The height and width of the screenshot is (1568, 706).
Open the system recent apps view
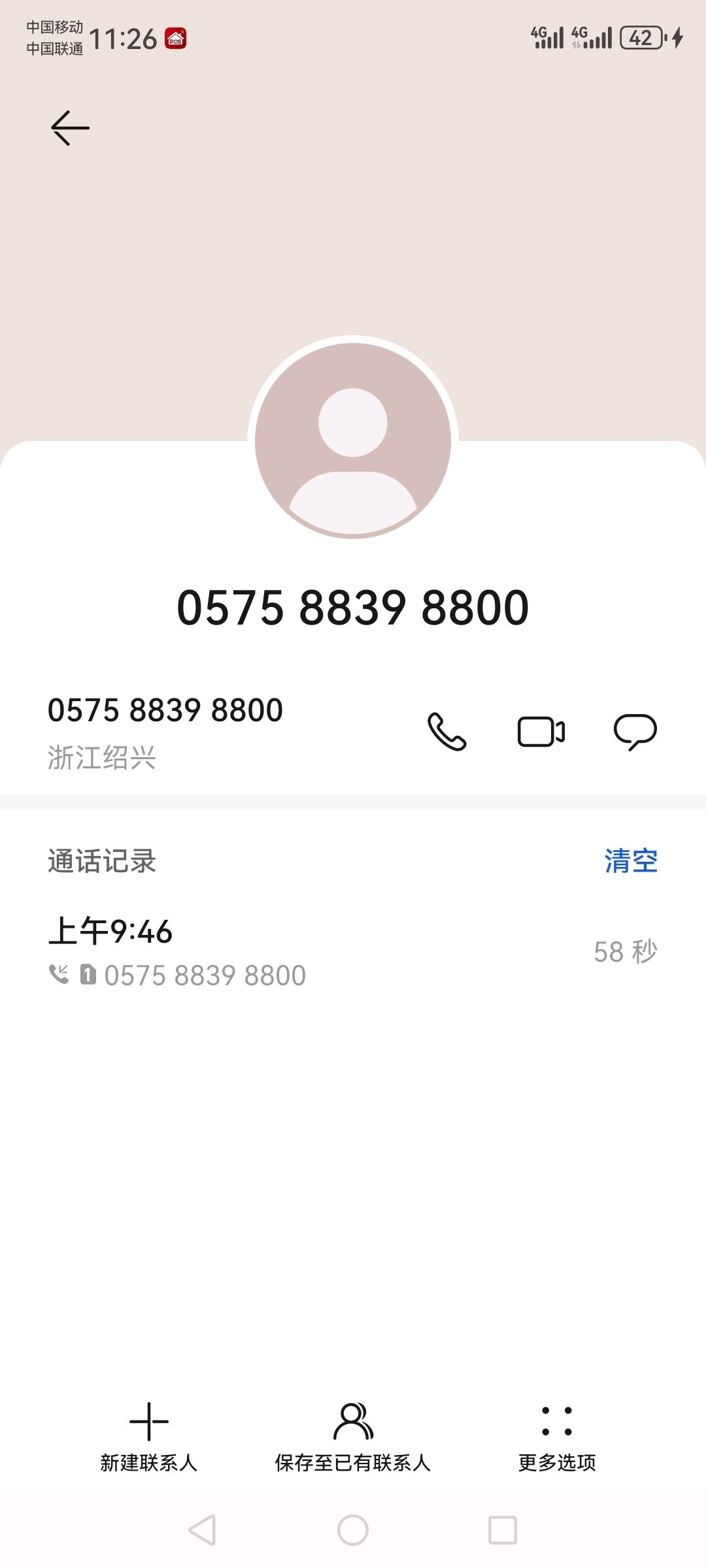pyautogui.click(x=503, y=1529)
